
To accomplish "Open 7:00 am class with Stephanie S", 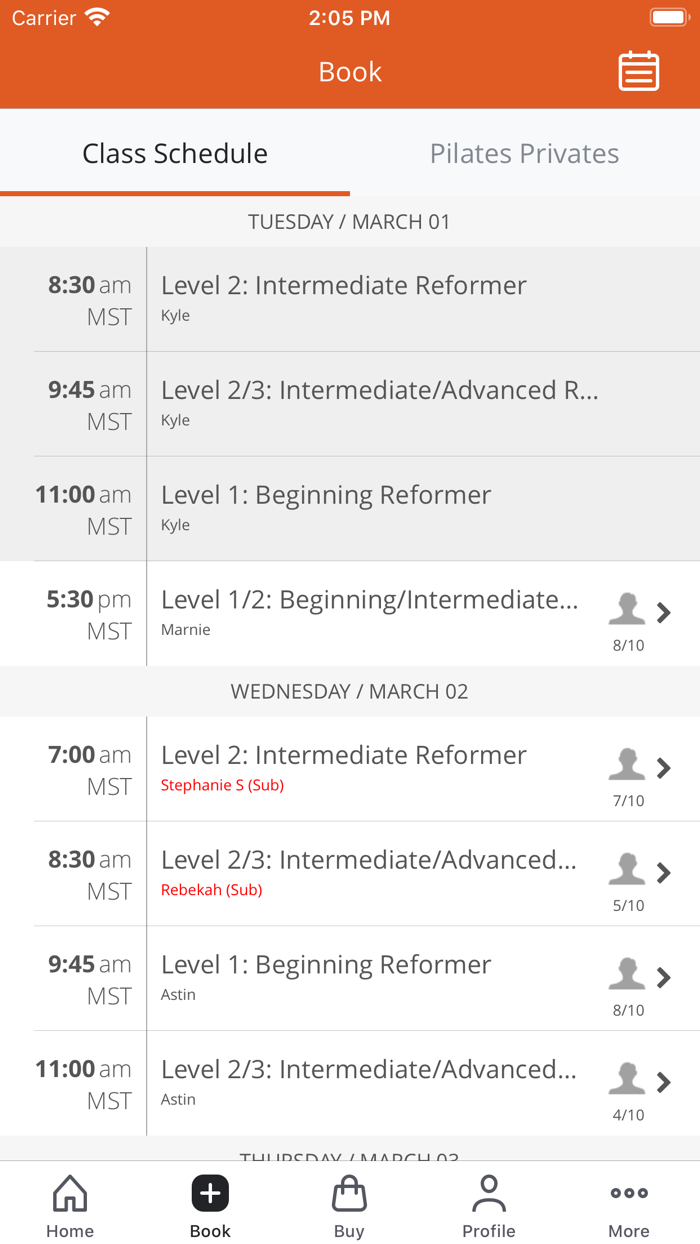I will [x=350, y=768].
